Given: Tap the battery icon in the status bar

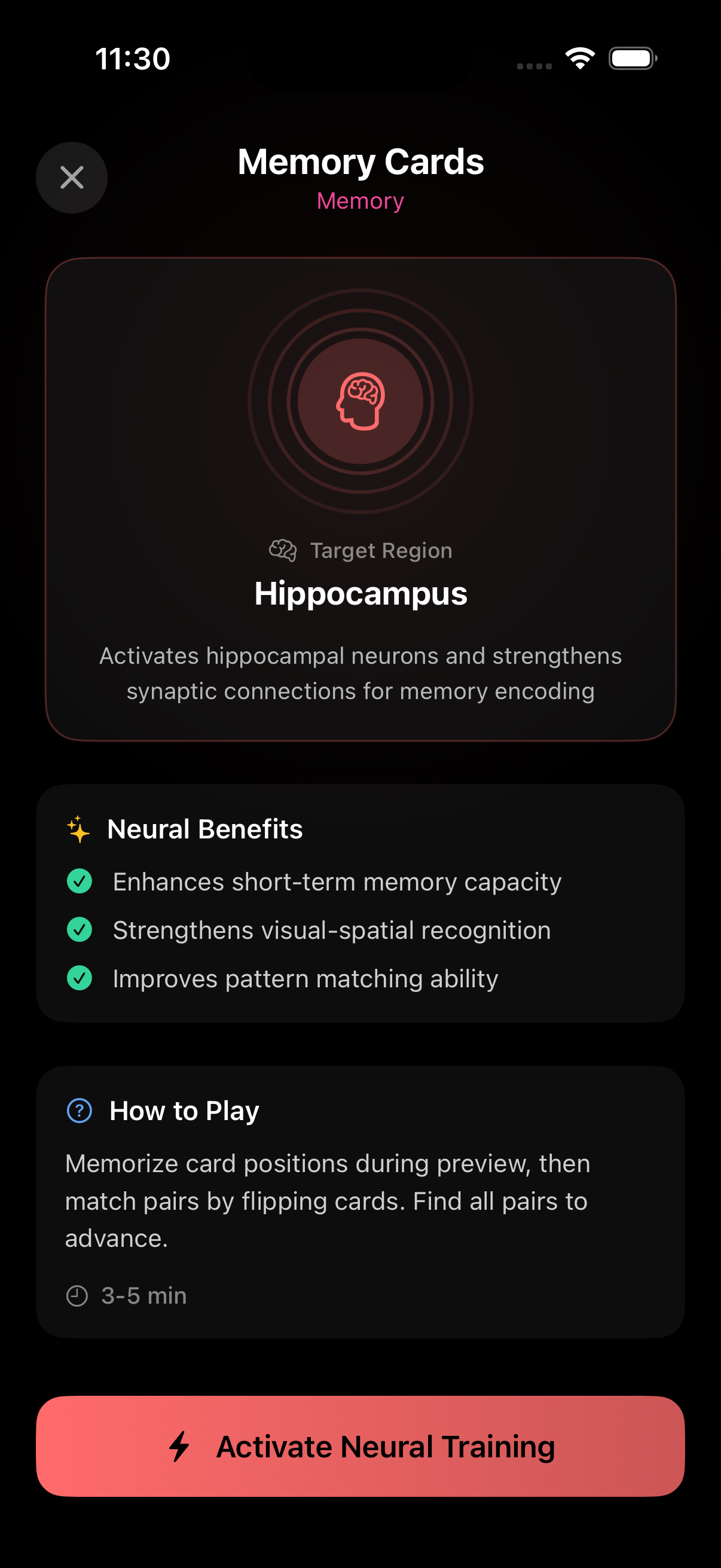Looking at the screenshot, I should coord(631,59).
